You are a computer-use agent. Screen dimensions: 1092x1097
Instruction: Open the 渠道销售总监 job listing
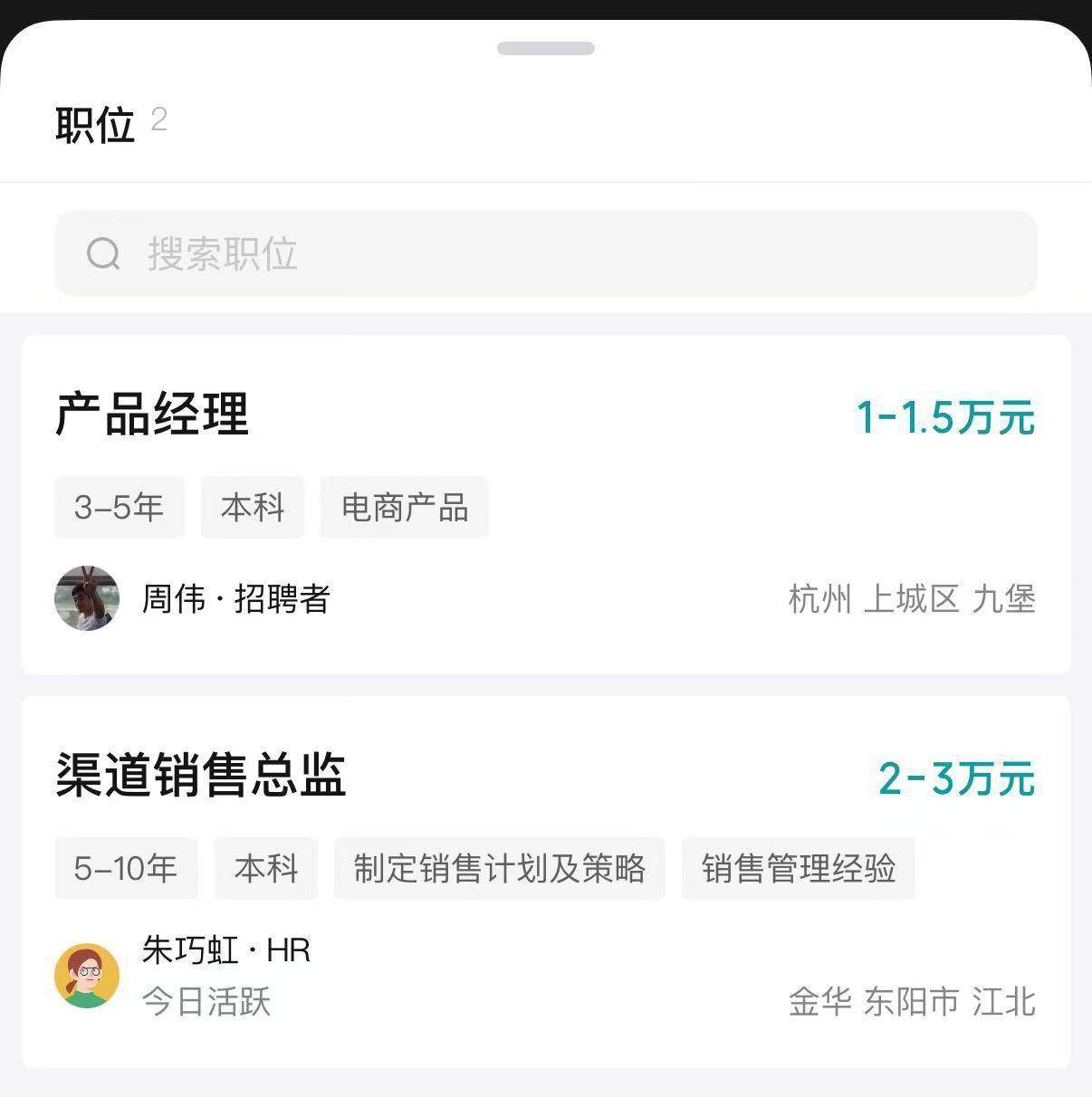201,776
